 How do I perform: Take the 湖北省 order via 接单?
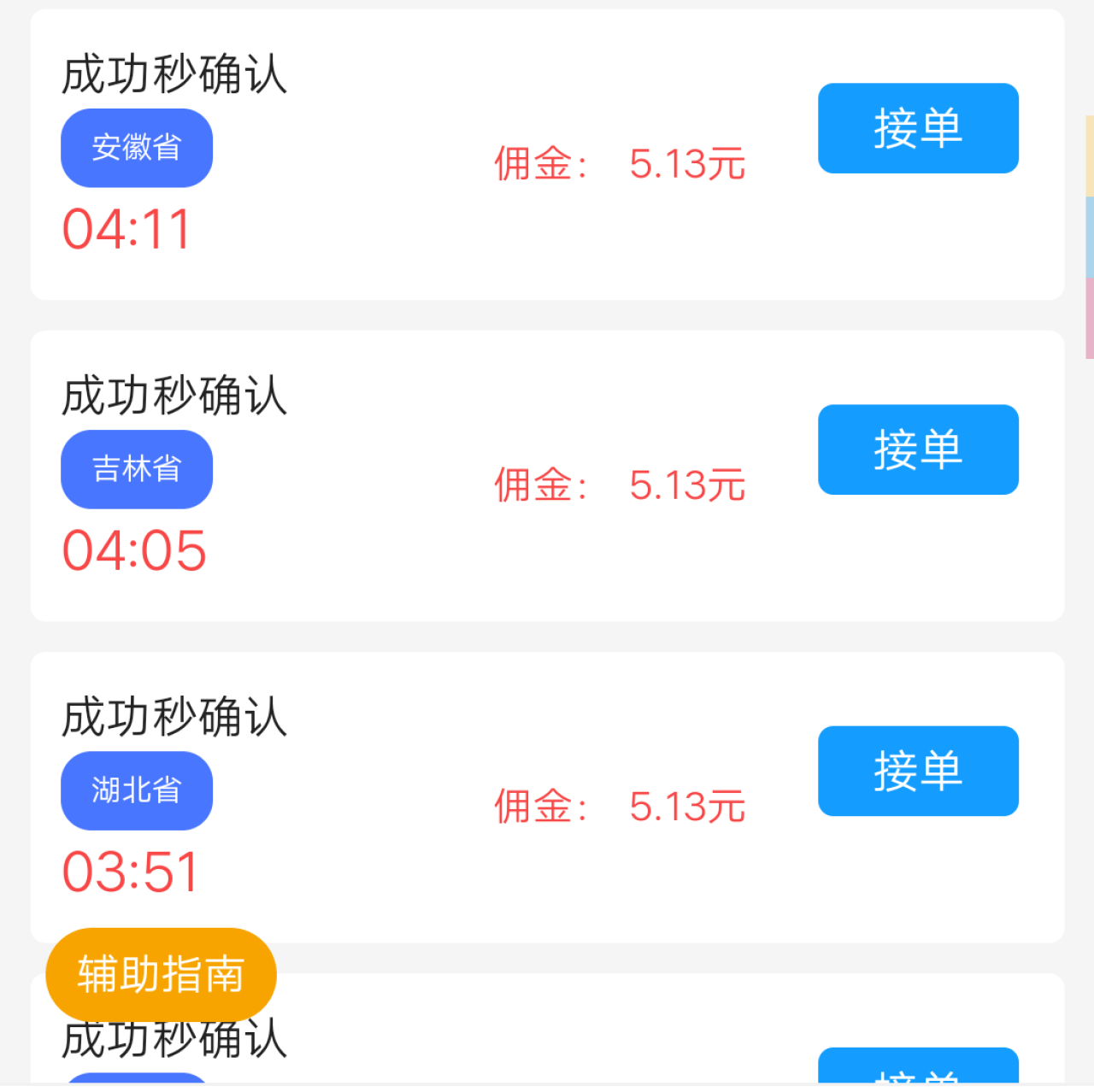[x=918, y=771]
